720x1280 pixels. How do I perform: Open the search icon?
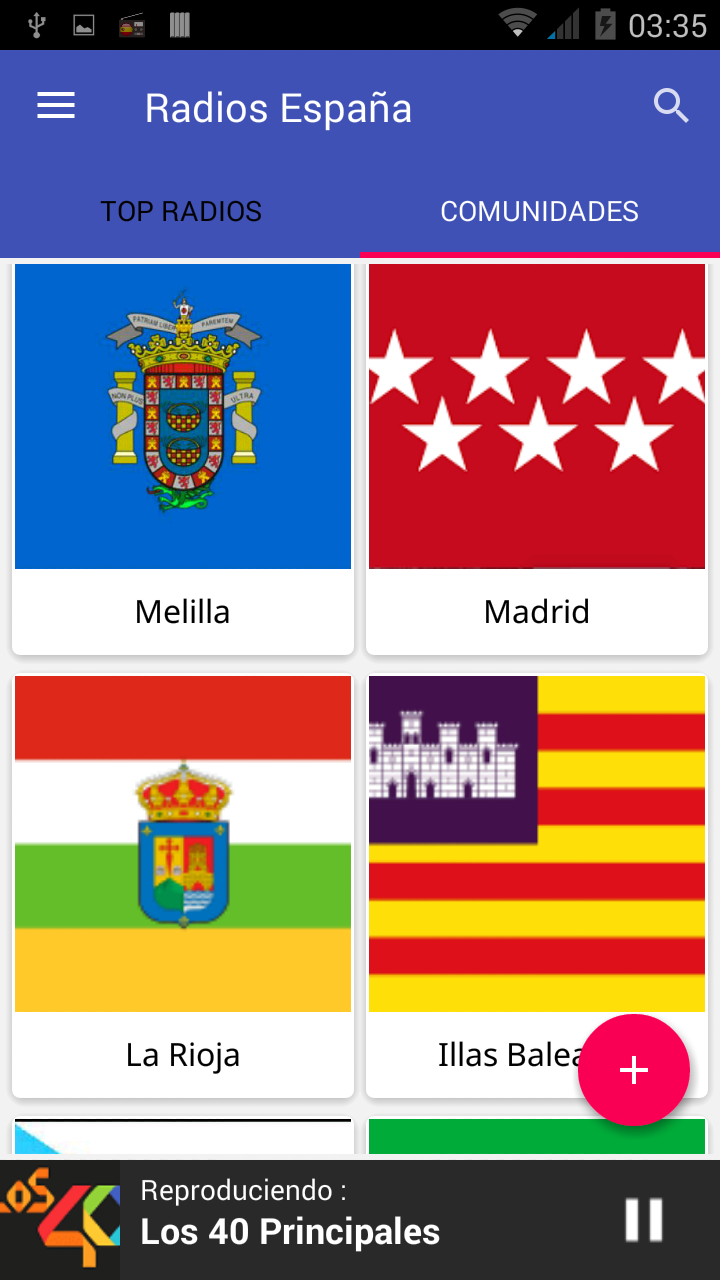coord(671,106)
